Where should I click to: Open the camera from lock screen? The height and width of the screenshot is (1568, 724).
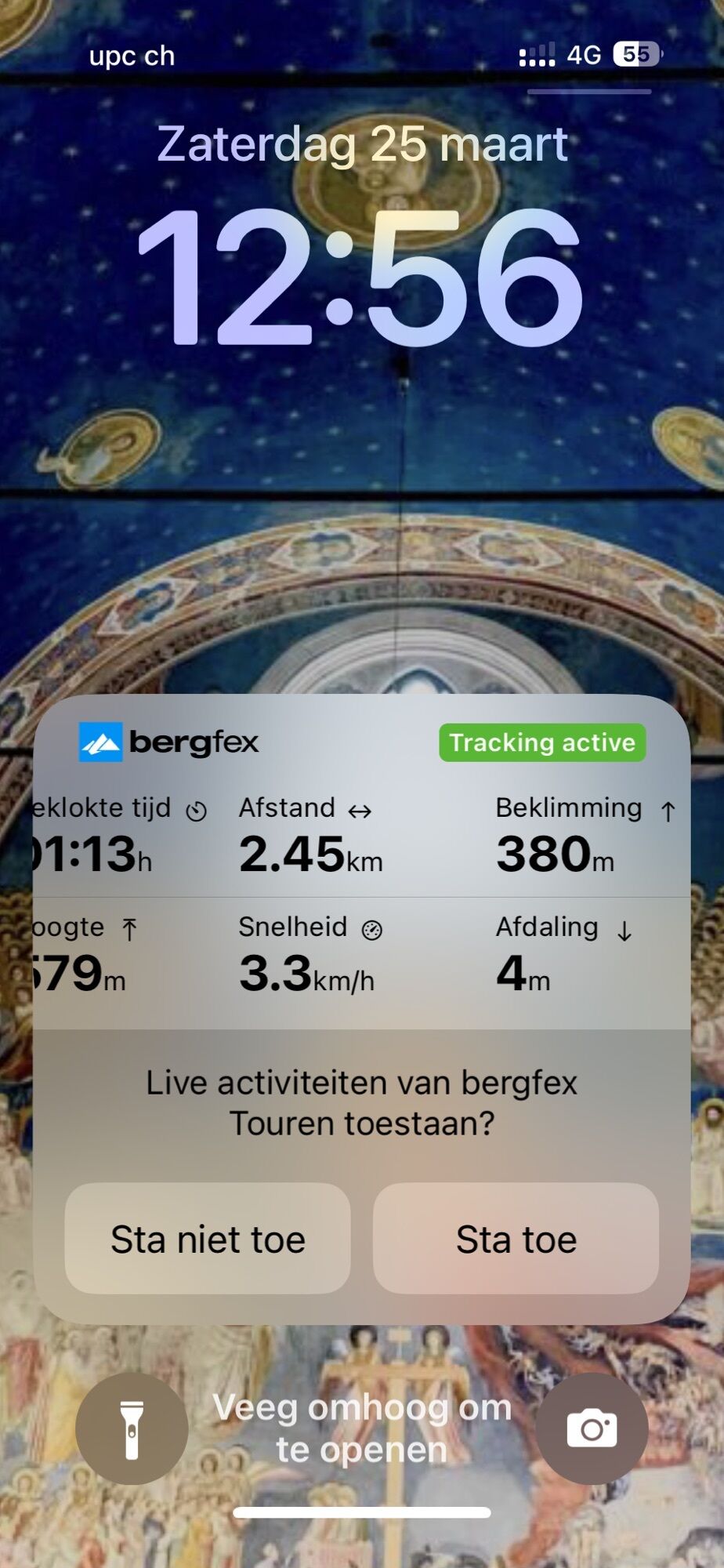(592, 1429)
